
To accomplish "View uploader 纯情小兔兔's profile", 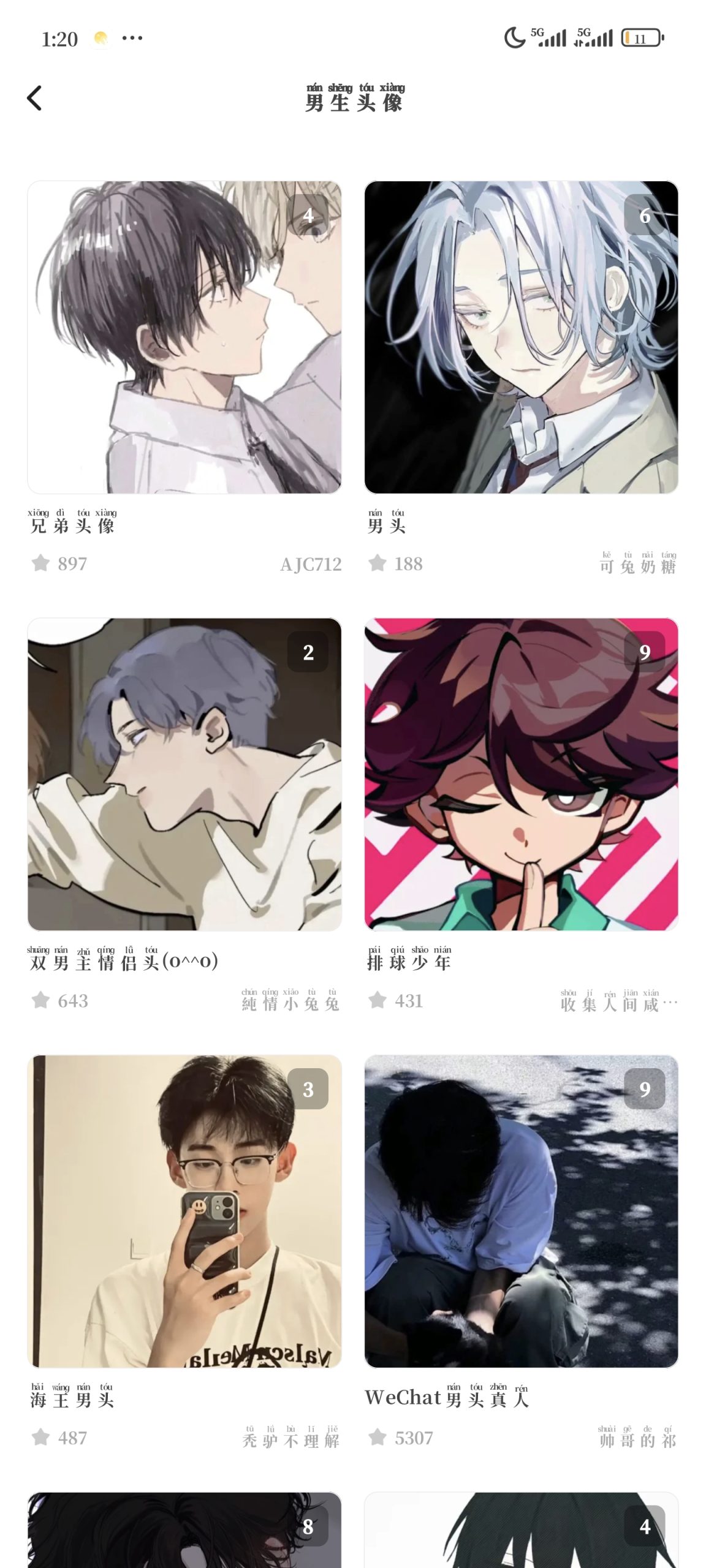I will click(x=290, y=1001).
